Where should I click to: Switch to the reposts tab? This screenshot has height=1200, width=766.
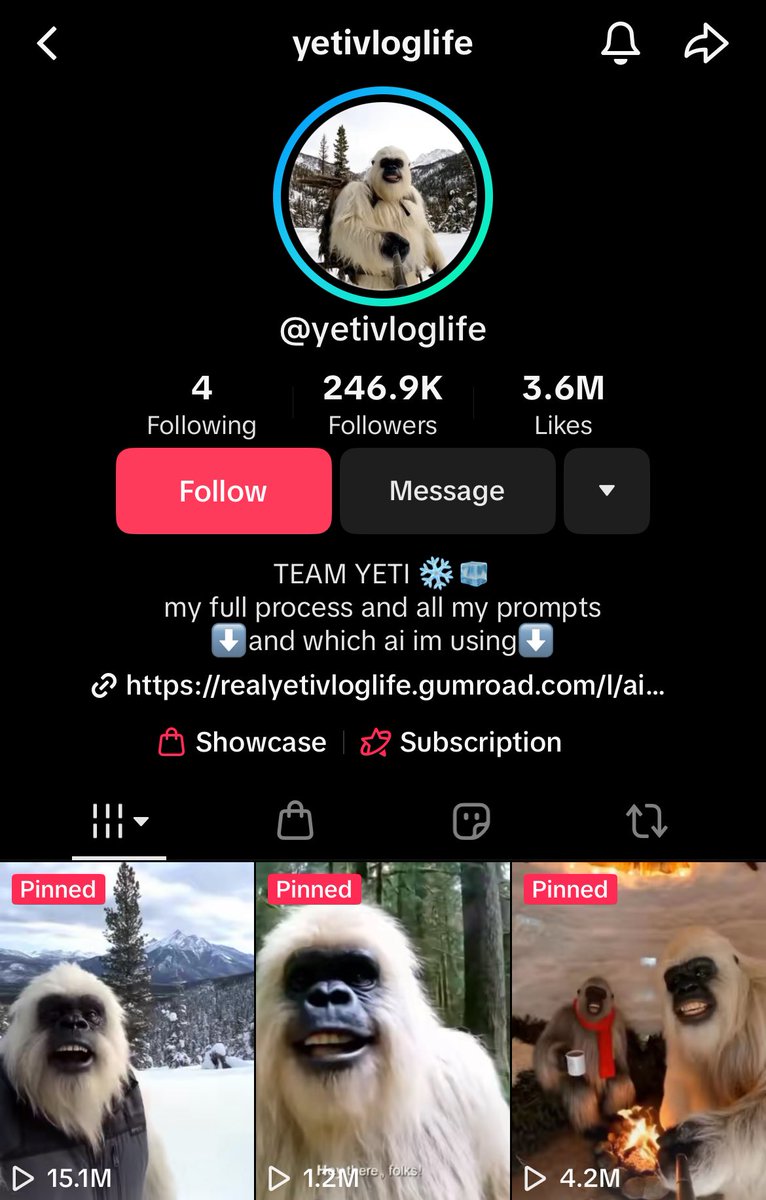646,822
